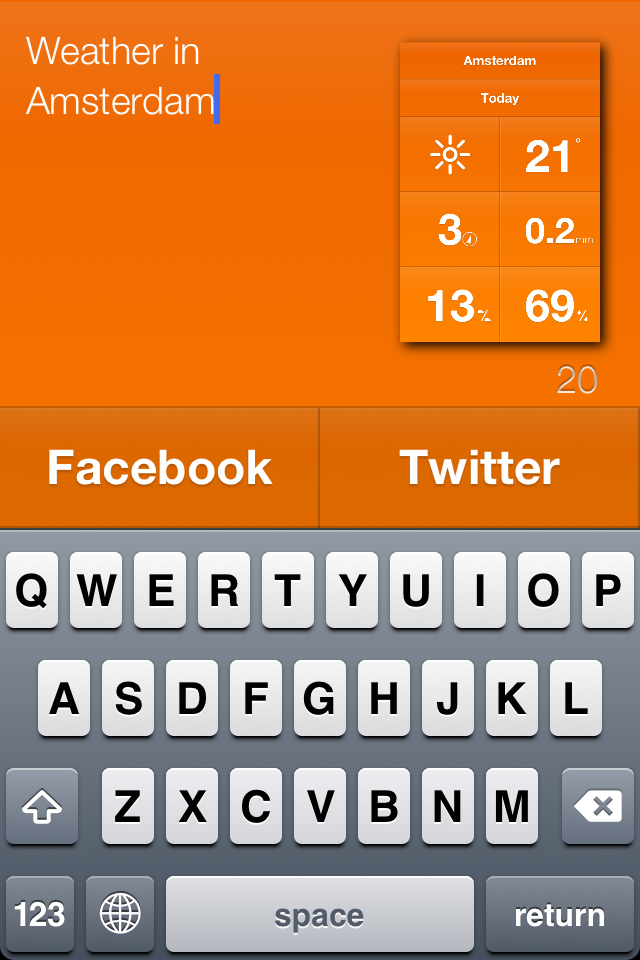This screenshot has width=640, height=960.
Task: Hit the backspace key
Action: [x=598, y=806]
